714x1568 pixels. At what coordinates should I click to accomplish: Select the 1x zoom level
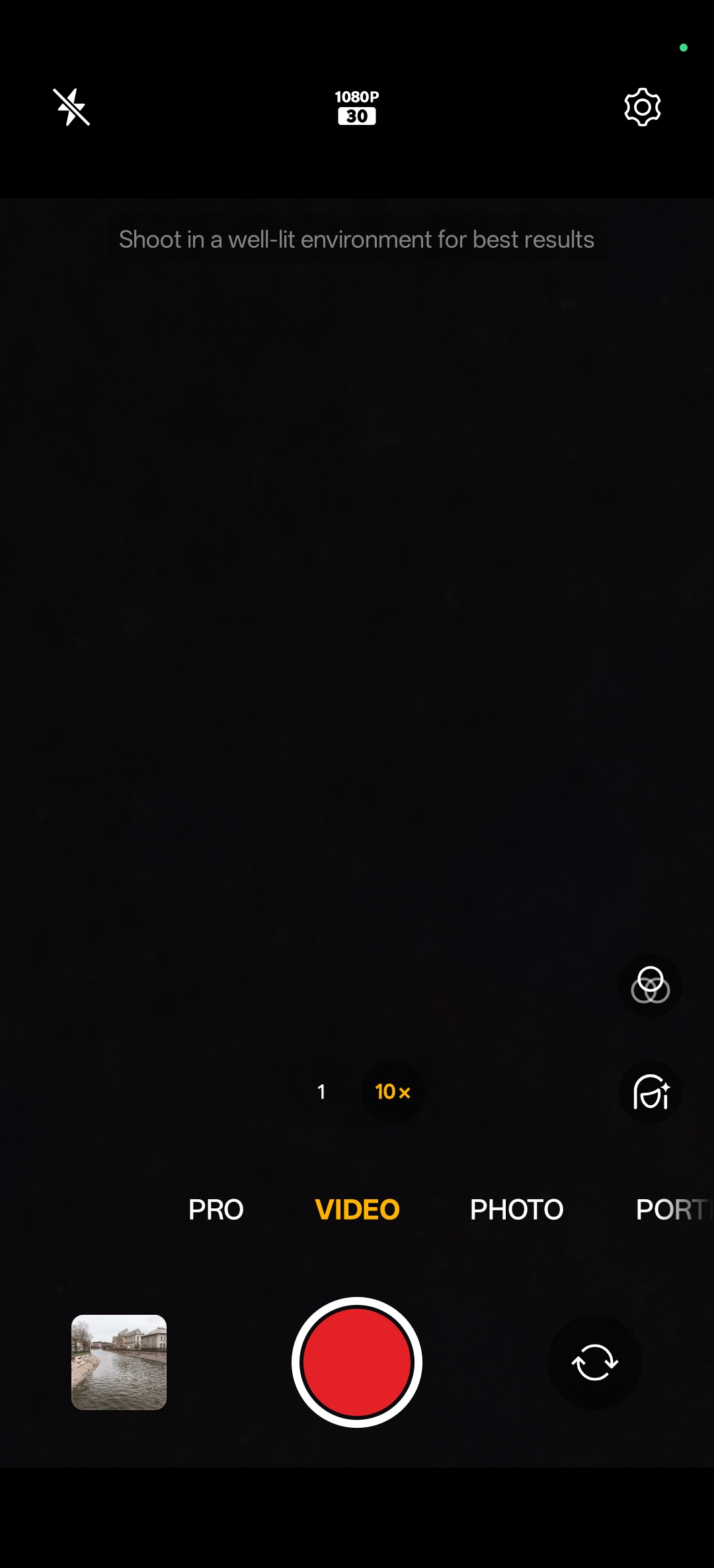(x=321, y=1091)
